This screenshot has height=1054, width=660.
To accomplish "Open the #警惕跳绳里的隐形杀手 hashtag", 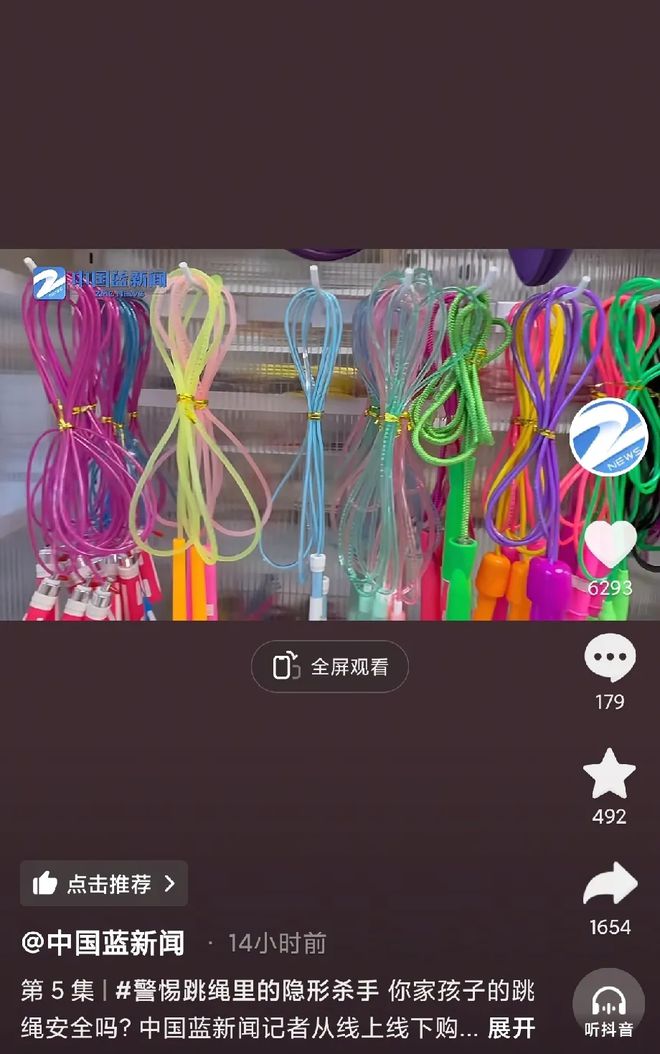I will (x=248, y=991).
